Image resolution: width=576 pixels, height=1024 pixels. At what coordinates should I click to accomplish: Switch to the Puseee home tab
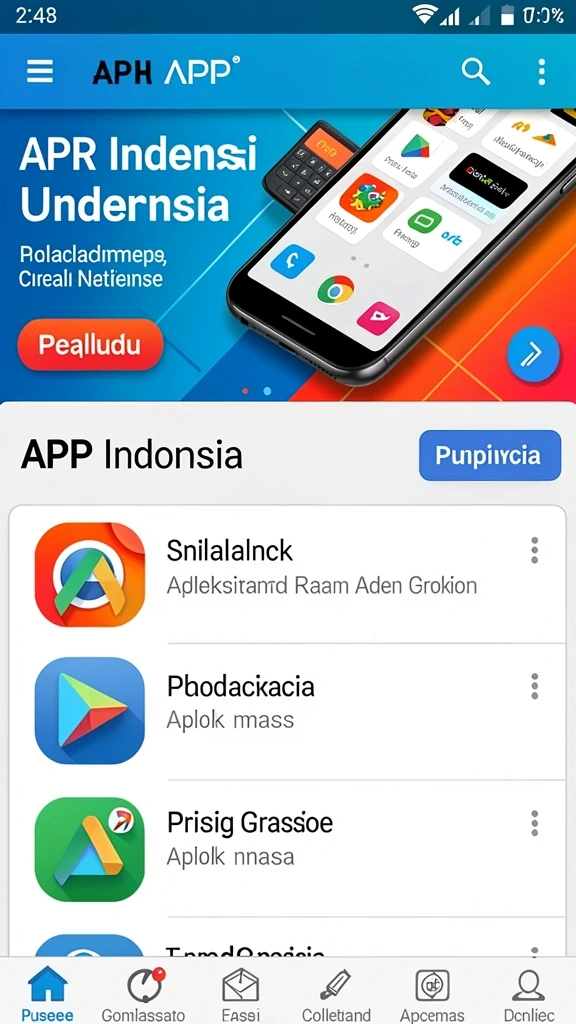point(48,993)
